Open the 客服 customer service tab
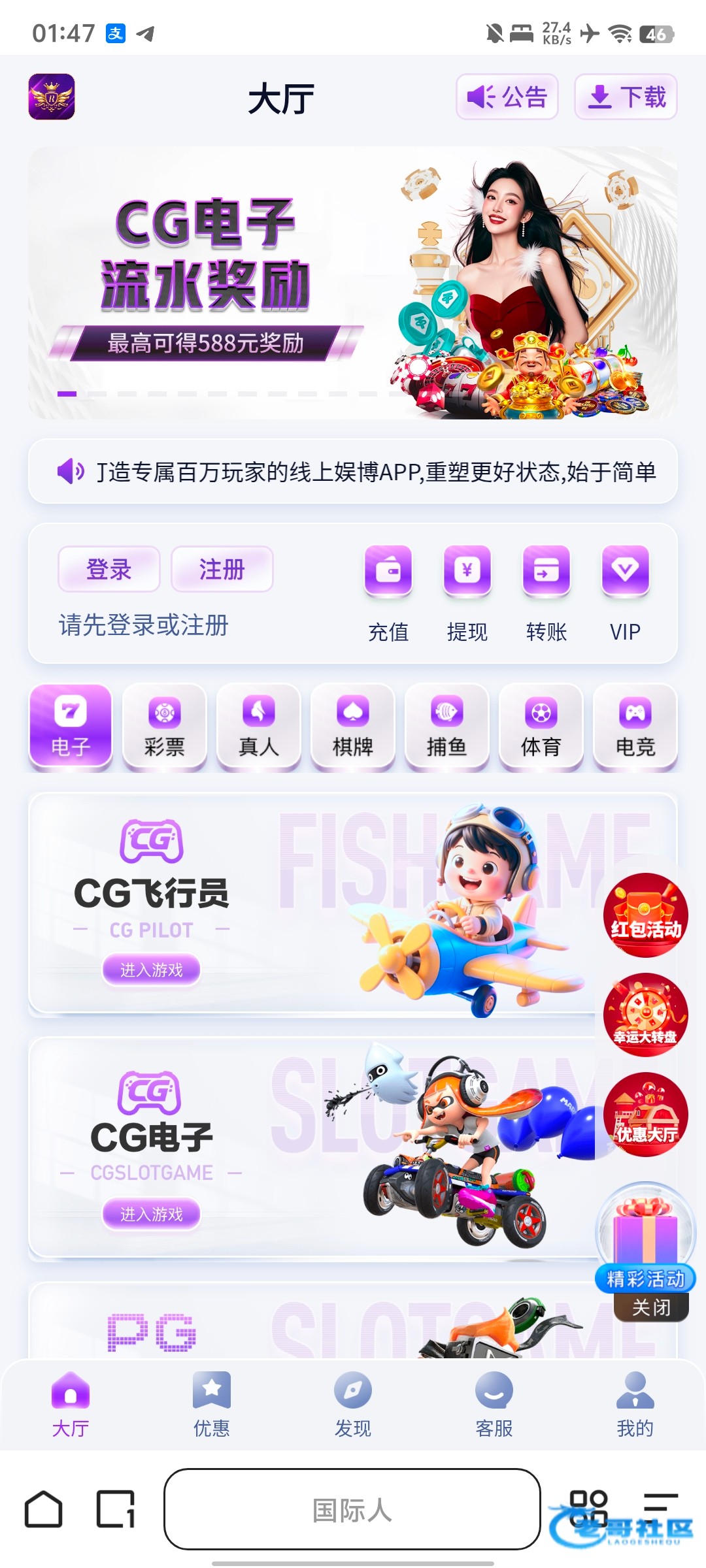 pos(494,1405)
